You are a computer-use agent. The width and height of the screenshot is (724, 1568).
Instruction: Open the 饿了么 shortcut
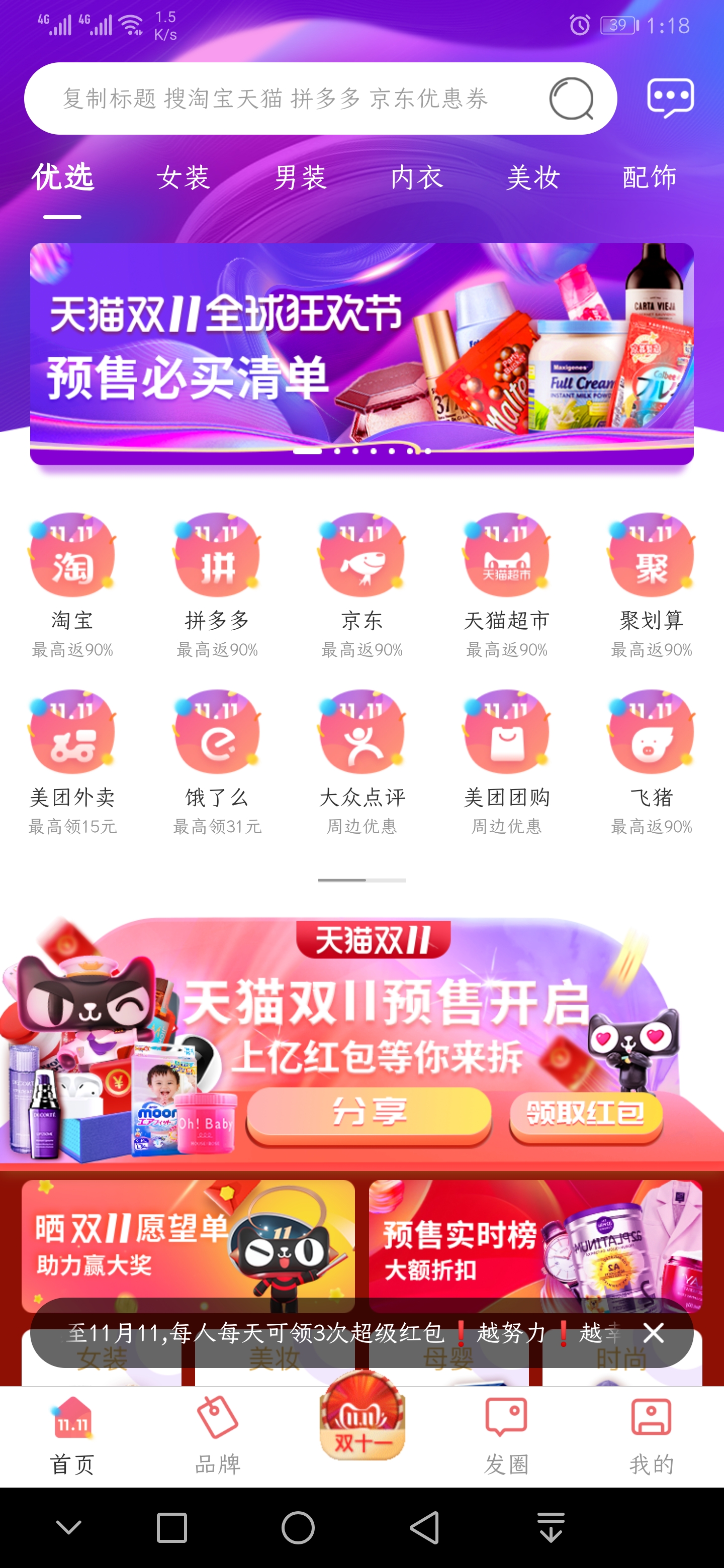click(x=217, y=762)
